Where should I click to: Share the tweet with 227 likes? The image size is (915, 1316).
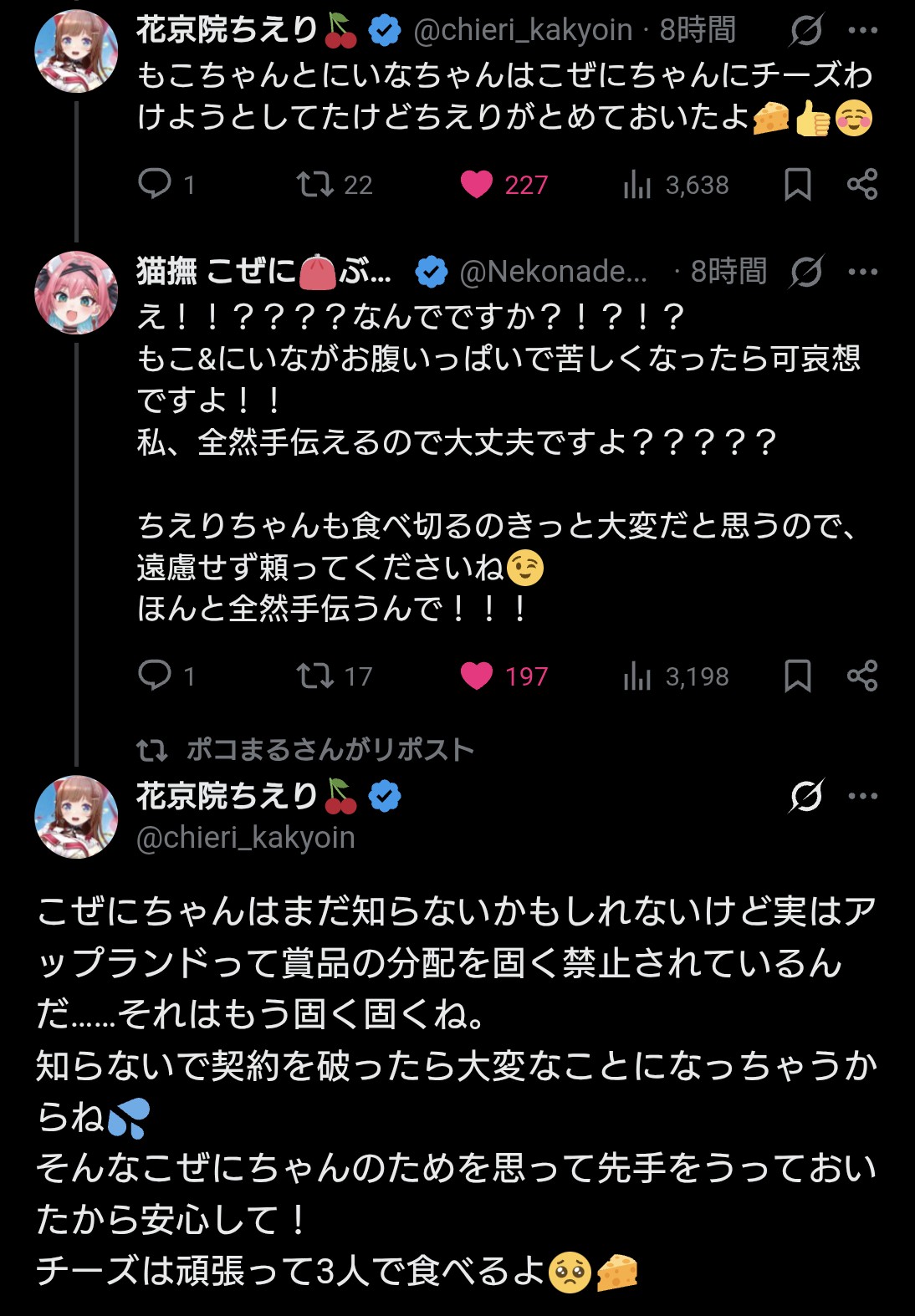862,184
